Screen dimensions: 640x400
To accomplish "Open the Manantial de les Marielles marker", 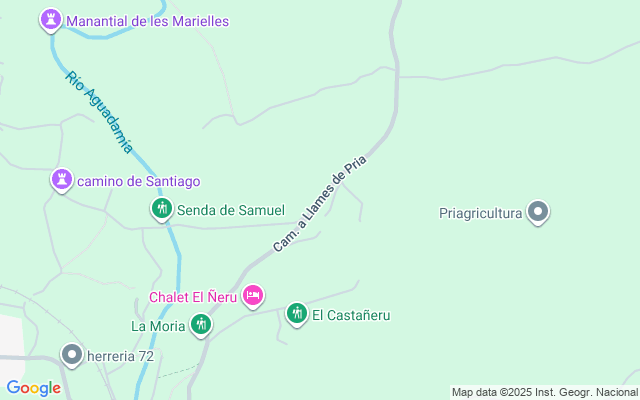I will pyautogui.click(x=51, y=20).
